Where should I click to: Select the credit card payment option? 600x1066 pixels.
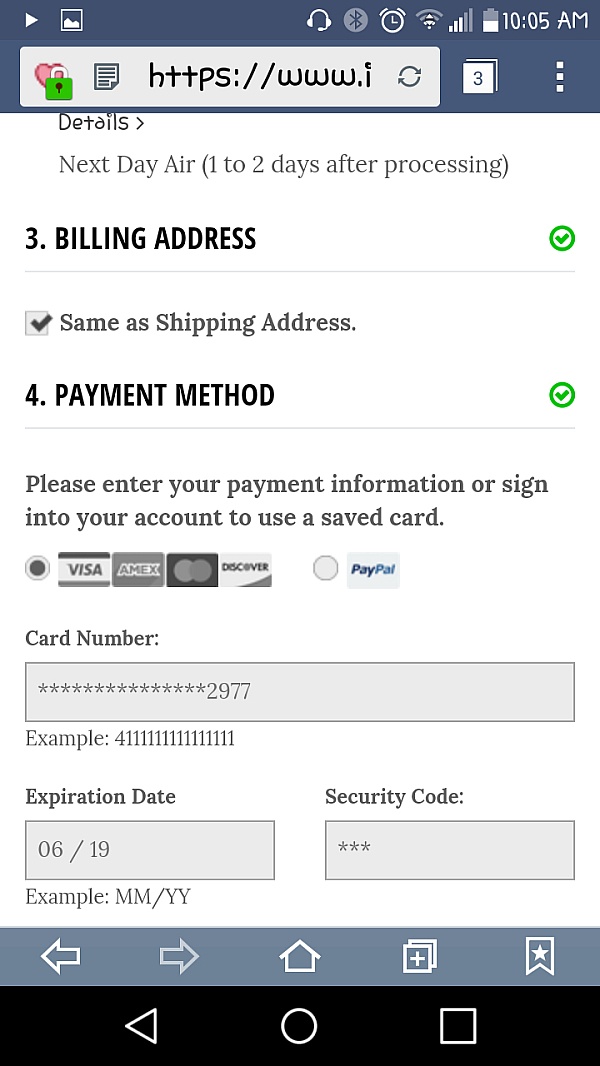[x=37, y=568]
